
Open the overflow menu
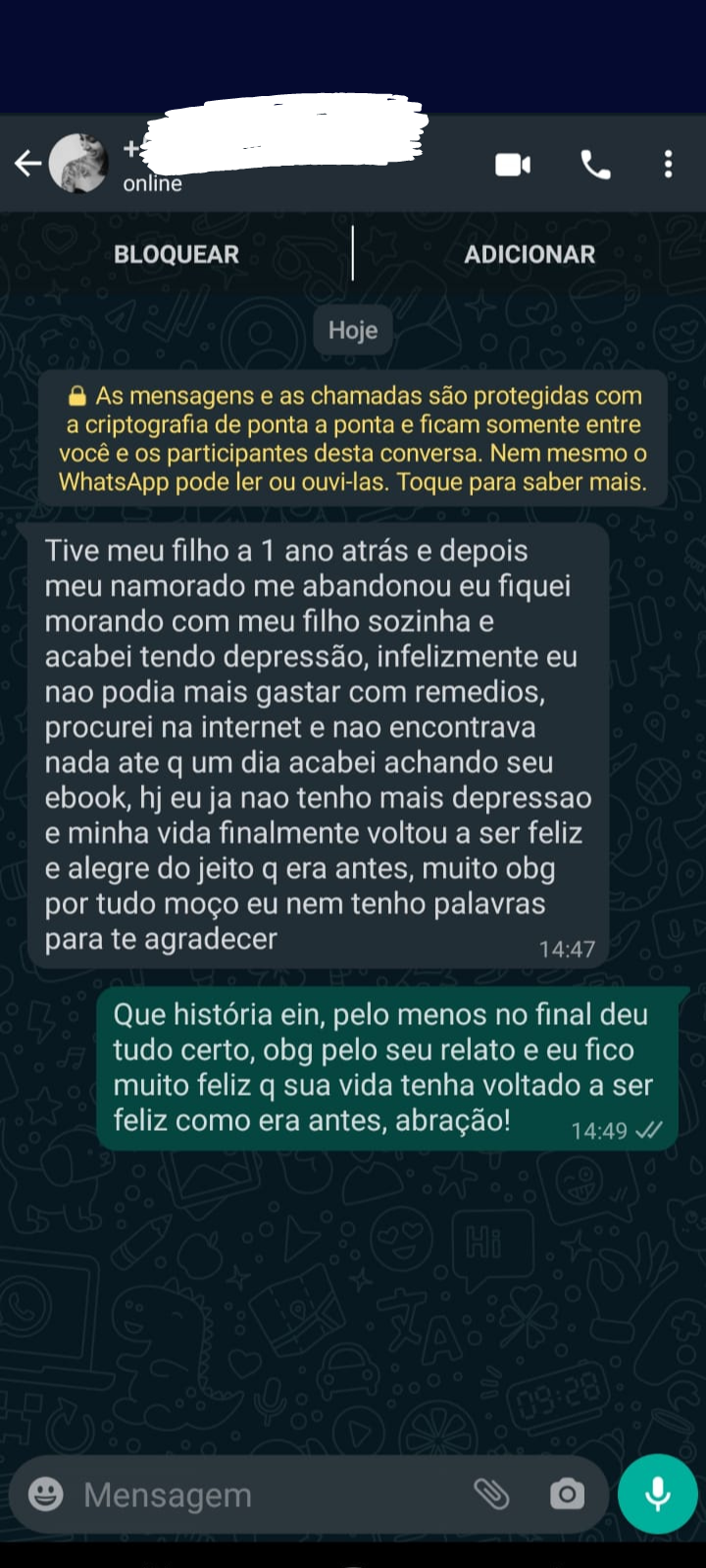(x=668, y=165)
